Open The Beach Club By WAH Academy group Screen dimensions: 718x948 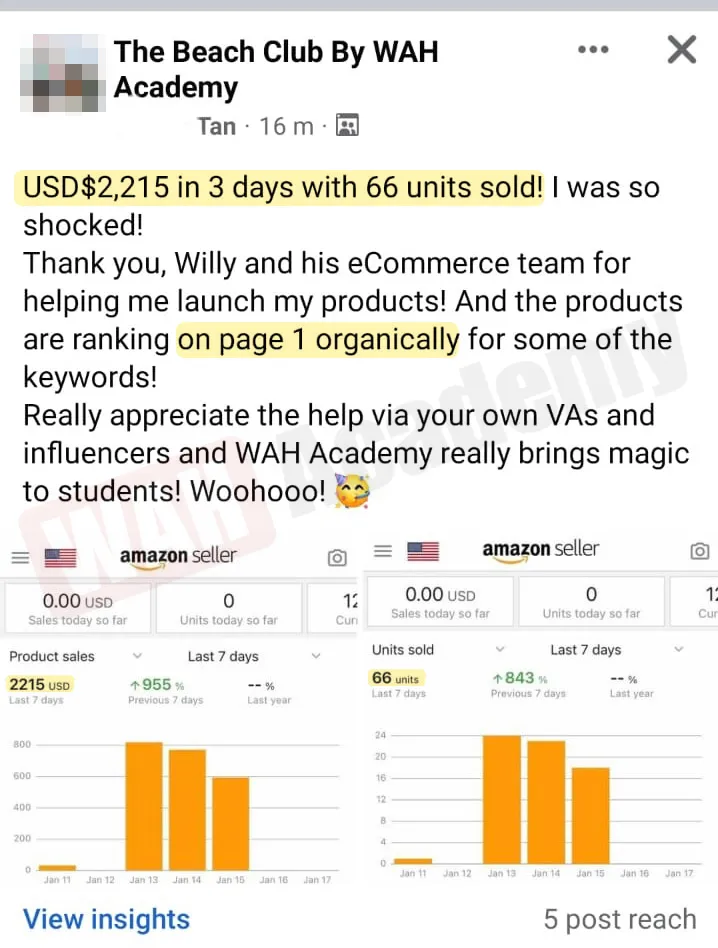point(276,69)
